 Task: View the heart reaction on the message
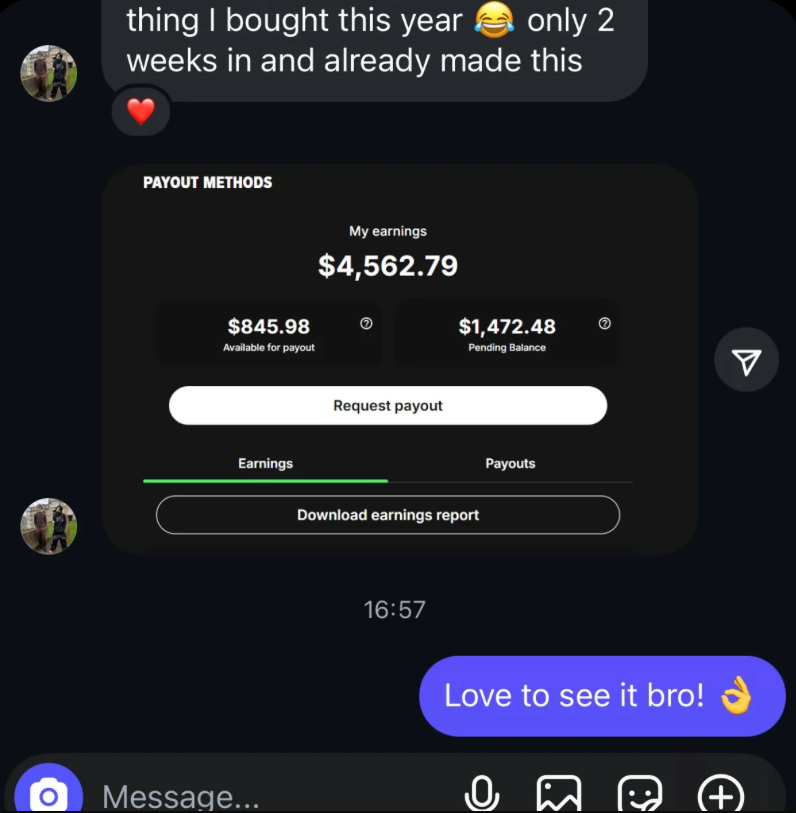point(141,111)
